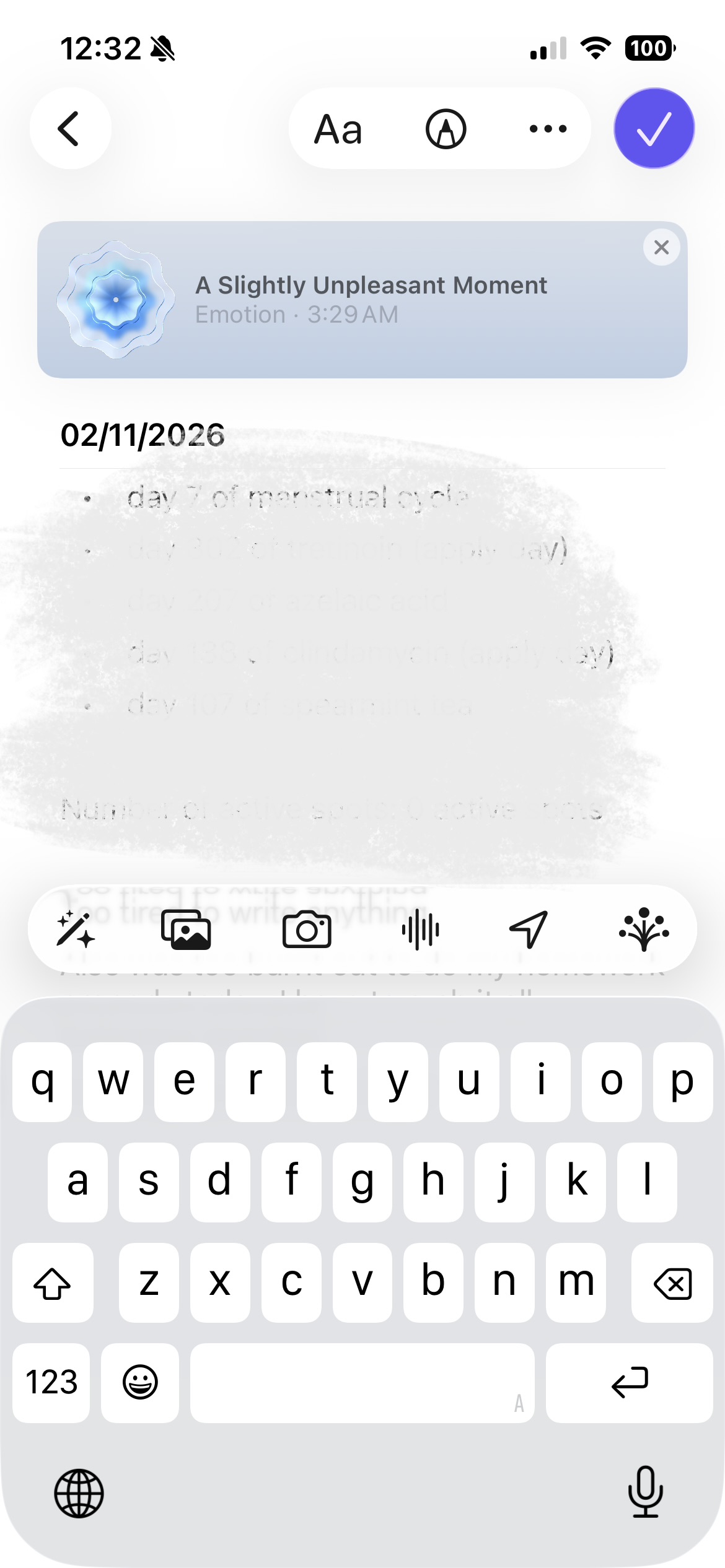Open the three-dot more options menu
Image resolution: width=725 pixels, height=1568 pixels.
tap(548, 129)
